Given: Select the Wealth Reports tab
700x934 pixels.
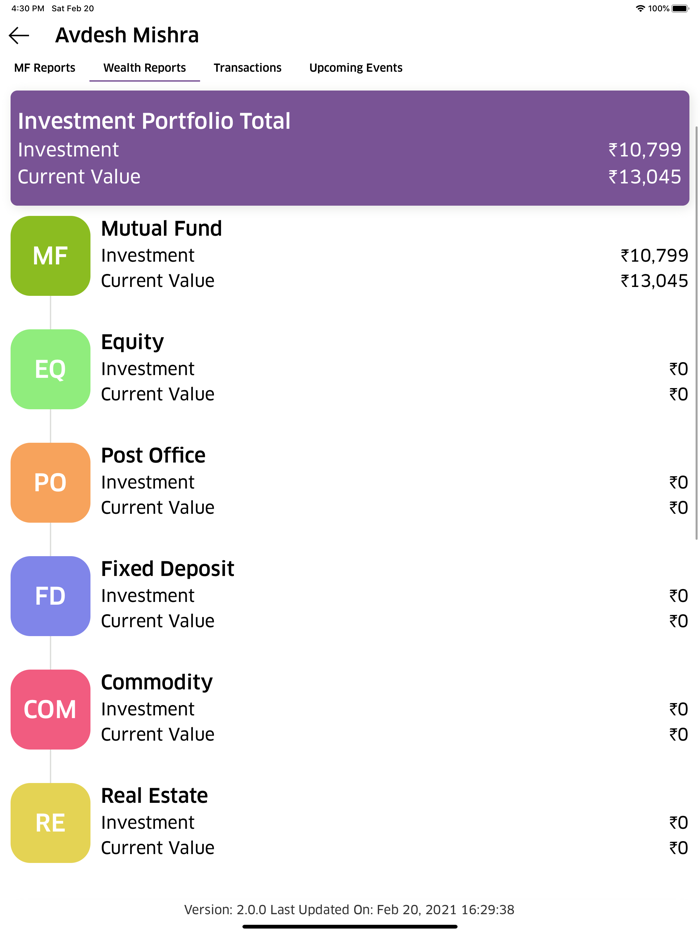Looking at the screenshot, I should point(144,68).
